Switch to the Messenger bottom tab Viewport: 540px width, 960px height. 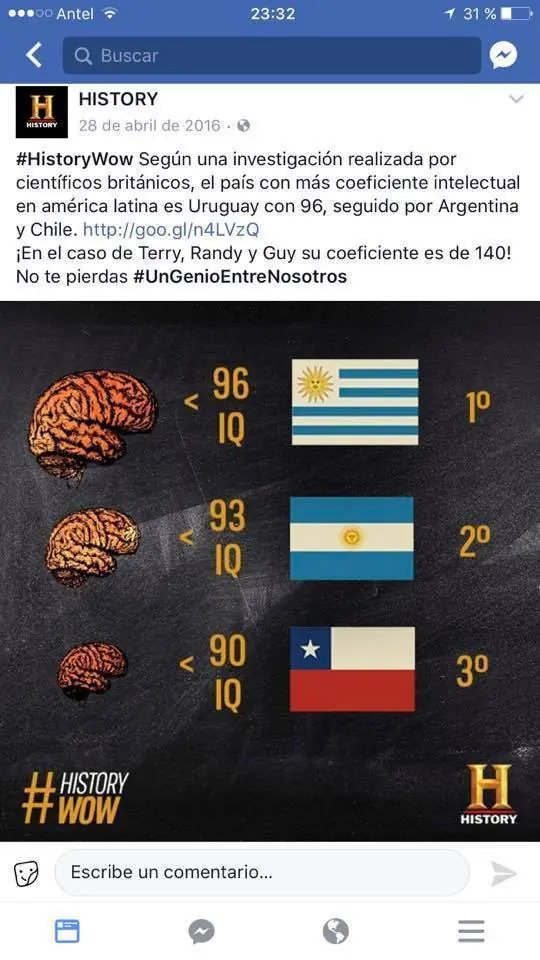[x=201, y=931]
